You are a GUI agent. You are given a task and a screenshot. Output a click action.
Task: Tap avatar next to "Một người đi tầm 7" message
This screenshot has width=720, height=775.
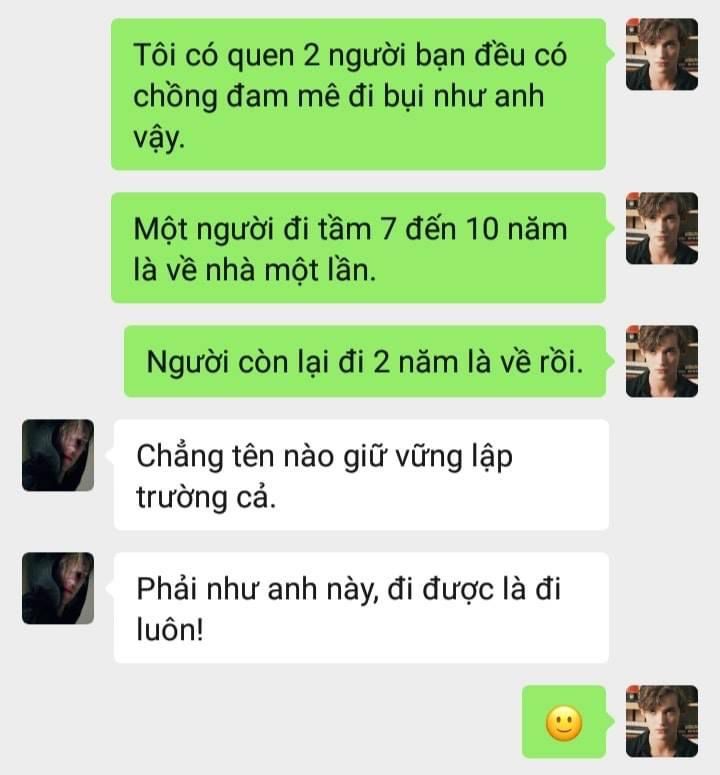tap(661, 228)
